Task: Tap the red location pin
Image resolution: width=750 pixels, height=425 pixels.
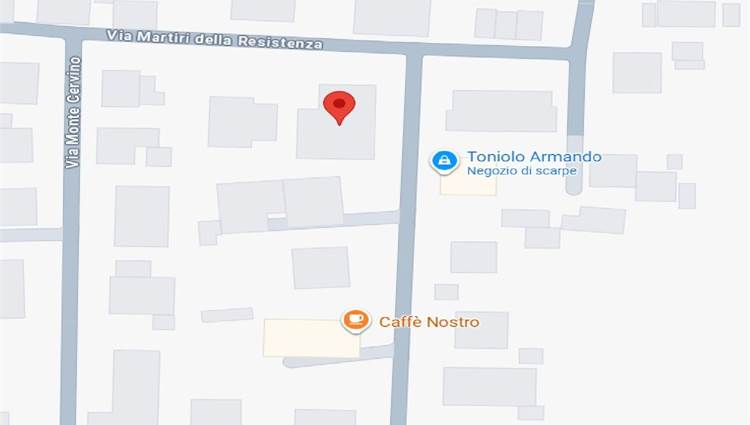Action: (x=340, y=105)
